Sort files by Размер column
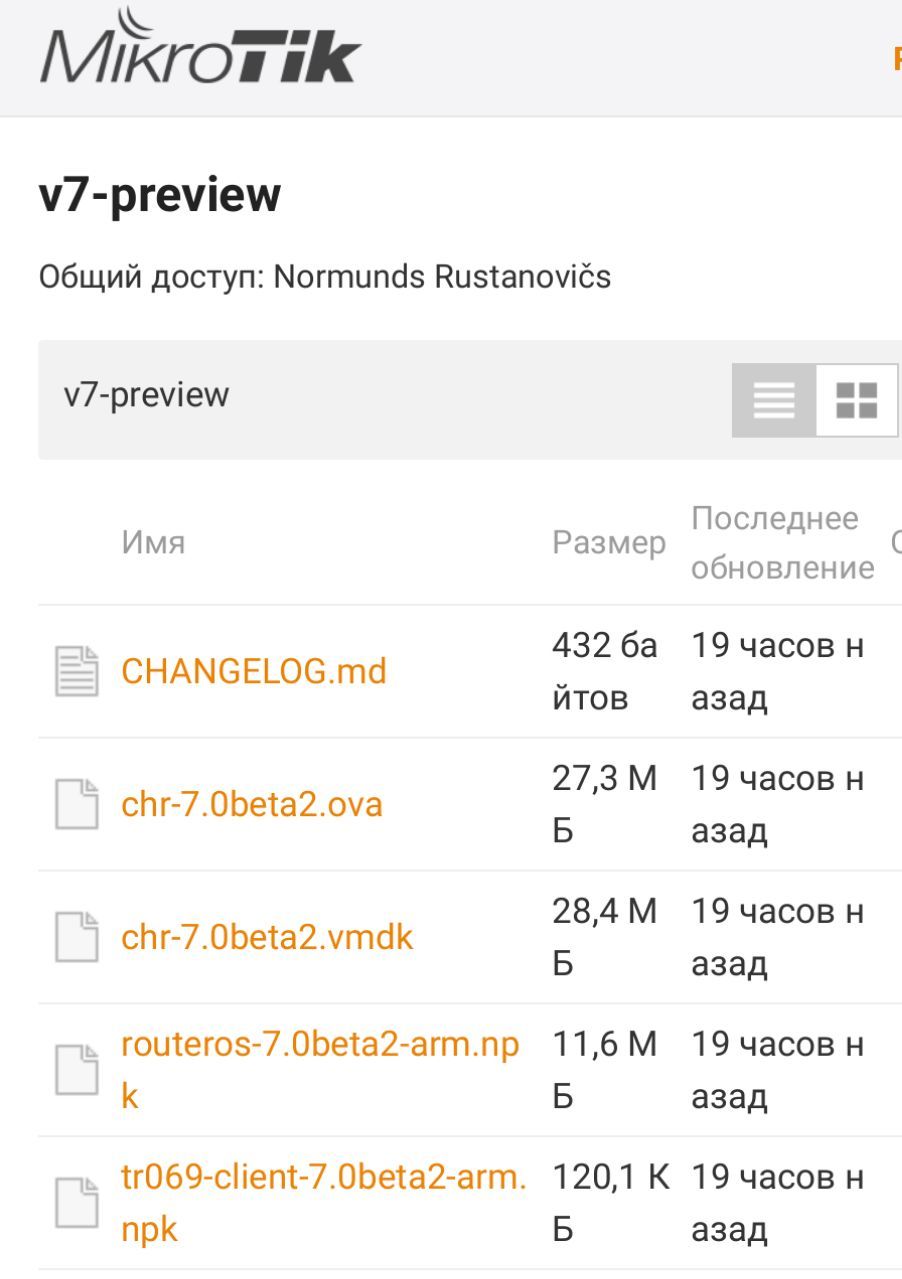Viewport: 902px width, 1279px height. tap(608, 542)
